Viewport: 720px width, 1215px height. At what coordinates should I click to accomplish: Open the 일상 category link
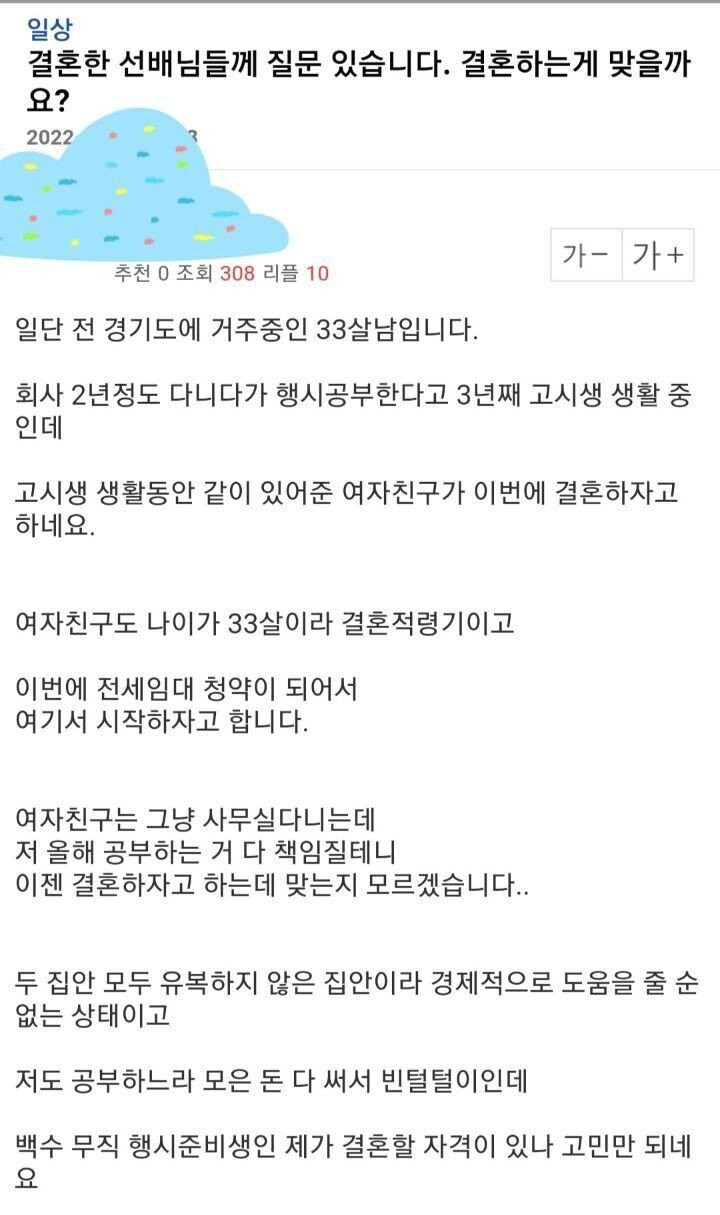pyautogui.click(x=48, y=29)
